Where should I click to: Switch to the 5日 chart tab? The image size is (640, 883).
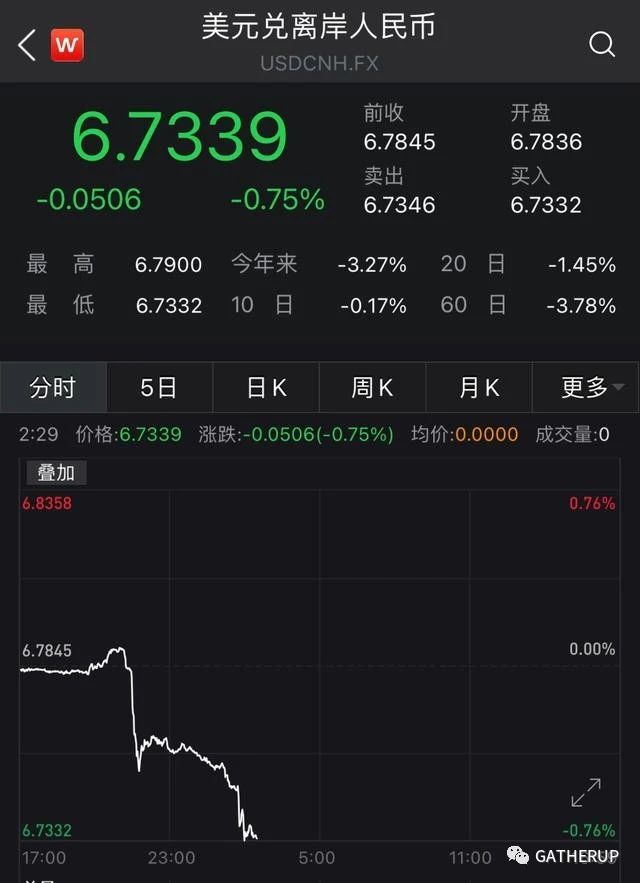click(x=159, y=388)
